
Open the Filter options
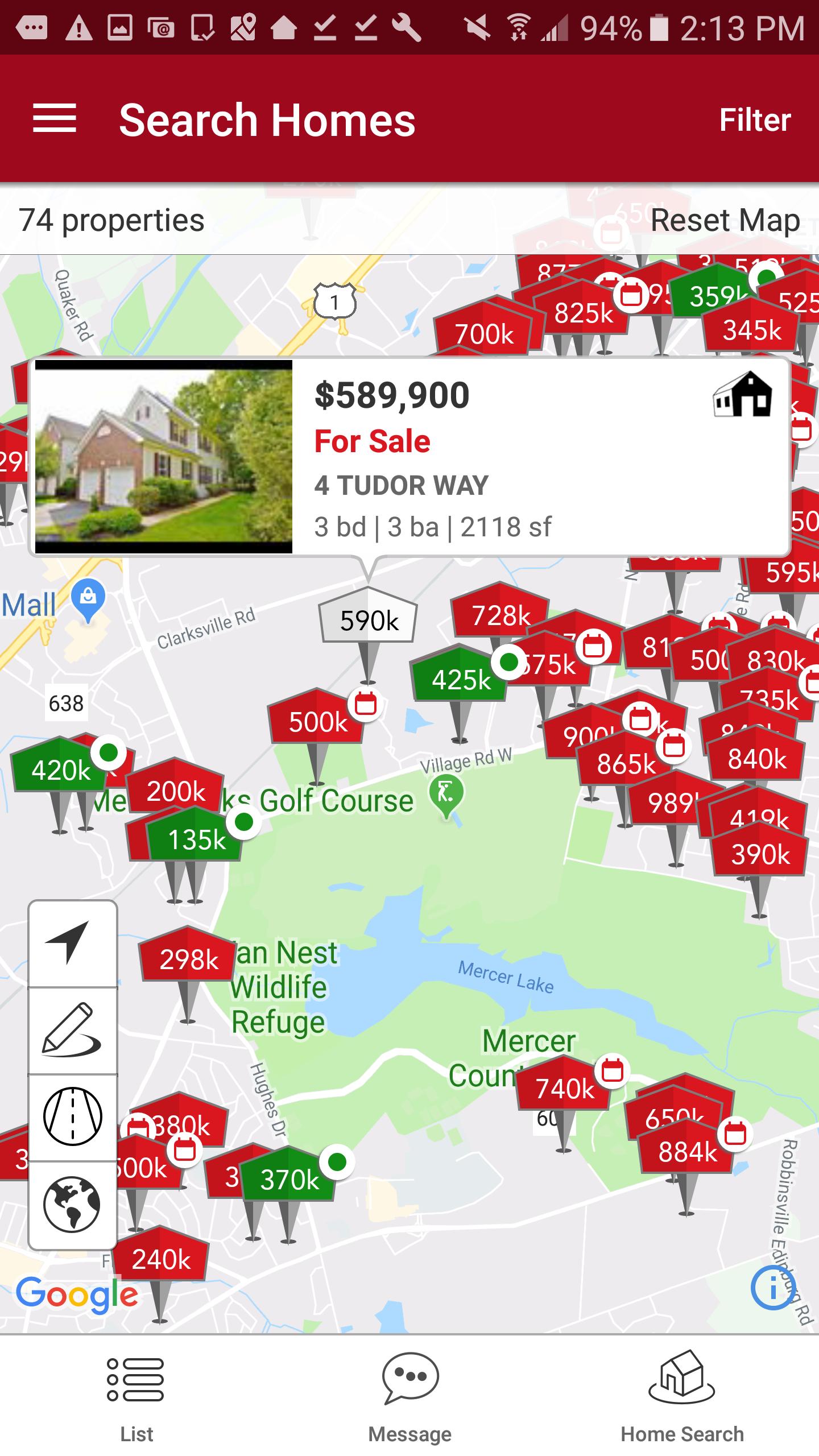click(x=755, y=120)
